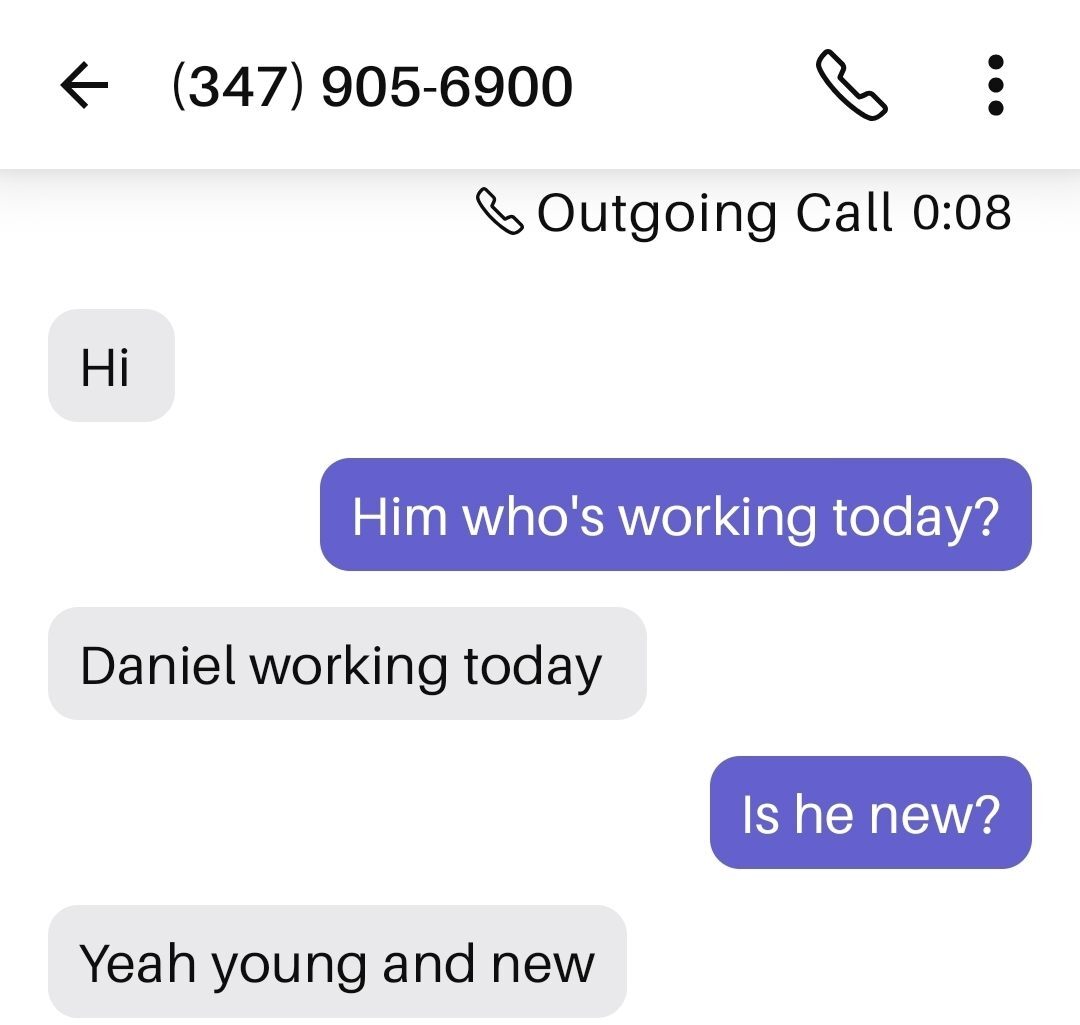Go back using the arrow
Viewport: 1080px width, 1025px height.
pyautogui.click(x=84, y=86)
